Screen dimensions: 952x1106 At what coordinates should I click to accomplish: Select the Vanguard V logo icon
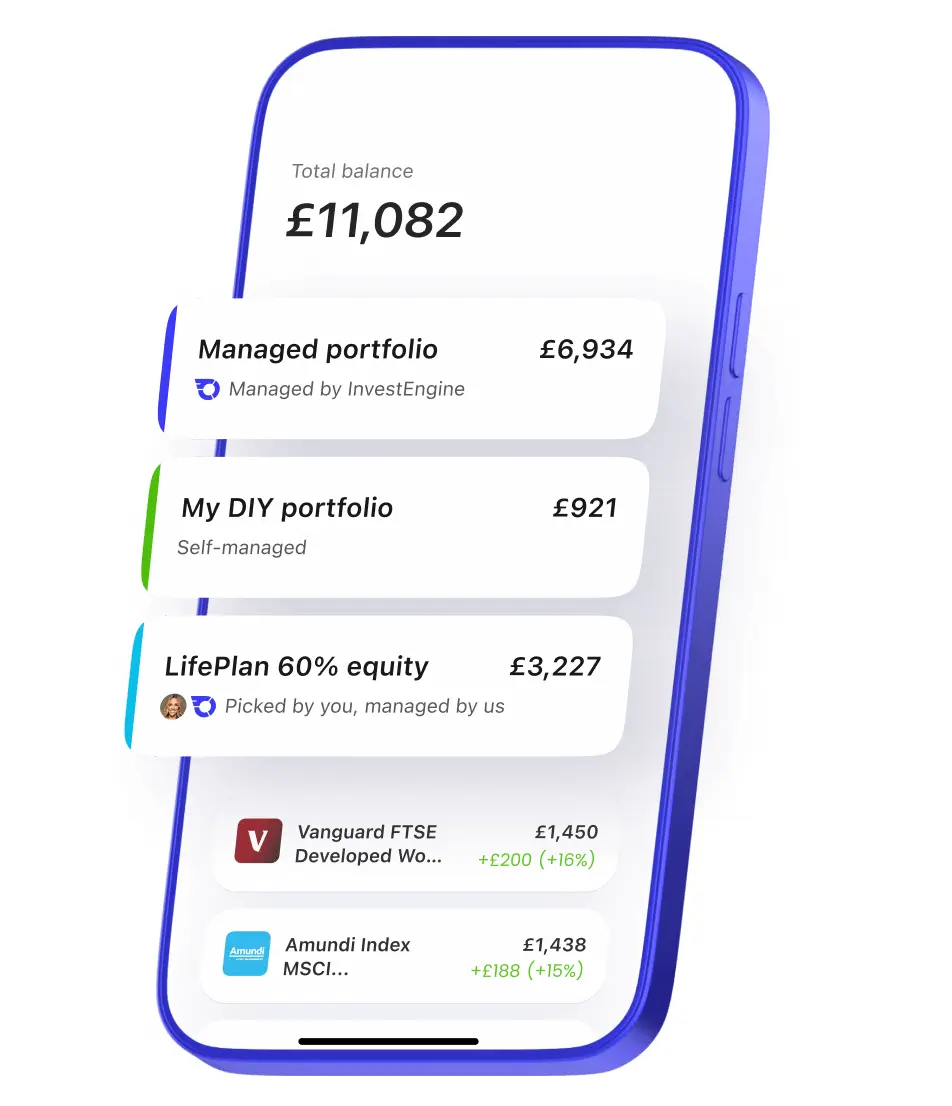coord(257,842)
